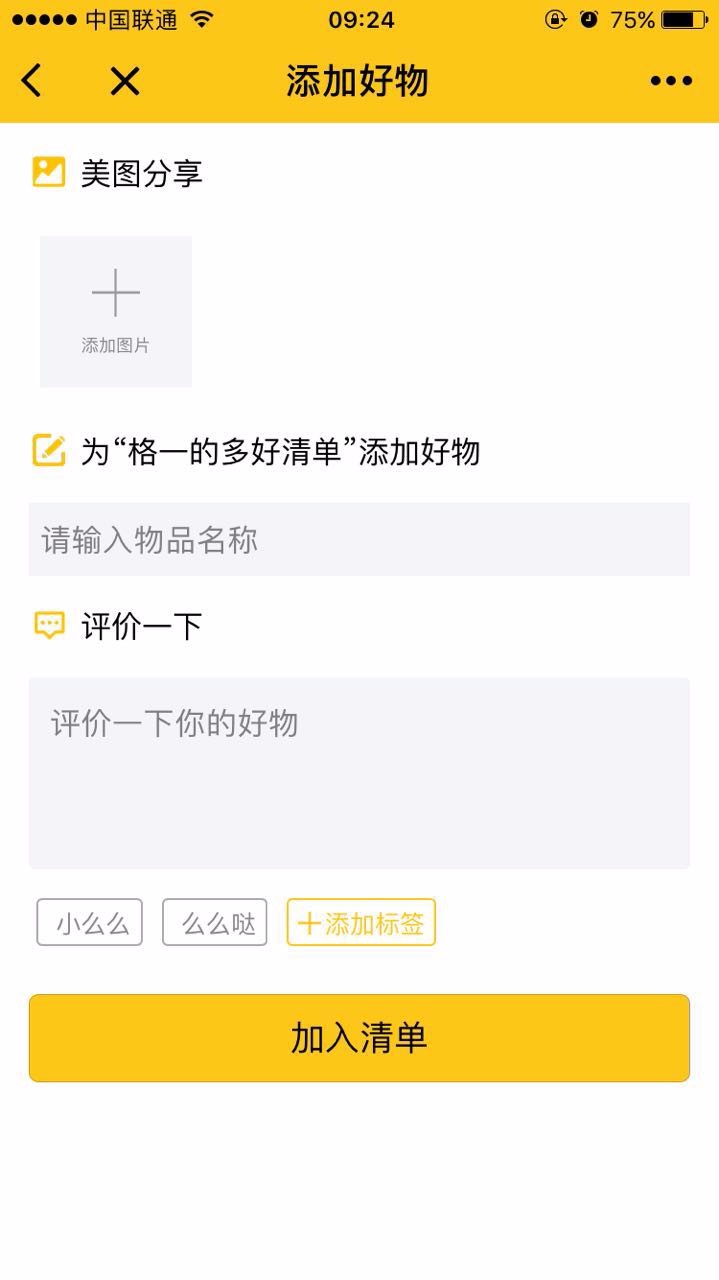
Task: Go back using the top arrow
Action: click(32, 81)
